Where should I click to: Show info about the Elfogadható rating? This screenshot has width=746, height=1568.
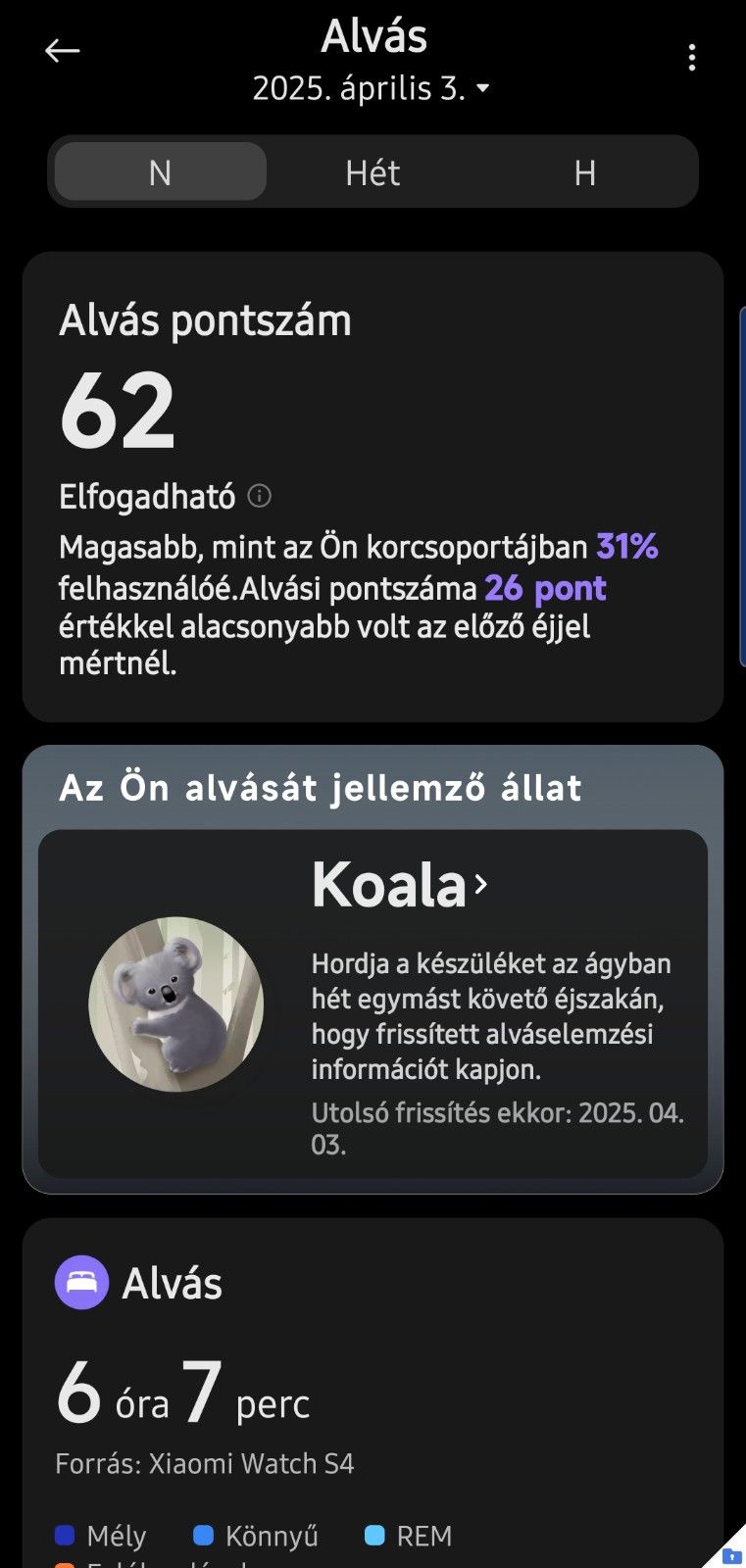[x=260, y=496]
